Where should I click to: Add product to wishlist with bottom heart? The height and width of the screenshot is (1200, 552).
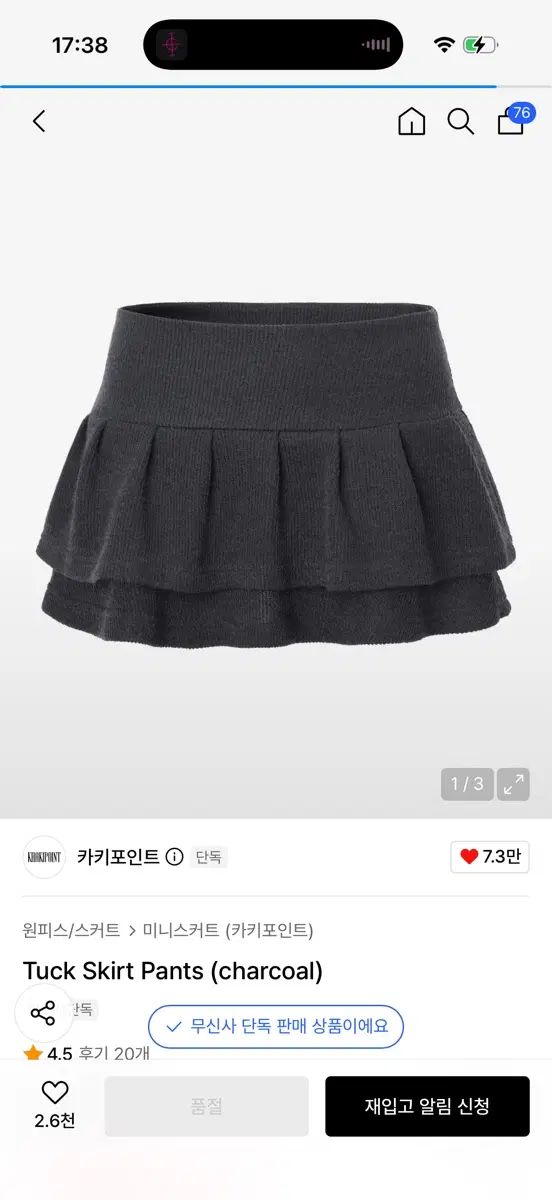[x=55, y=1104]
